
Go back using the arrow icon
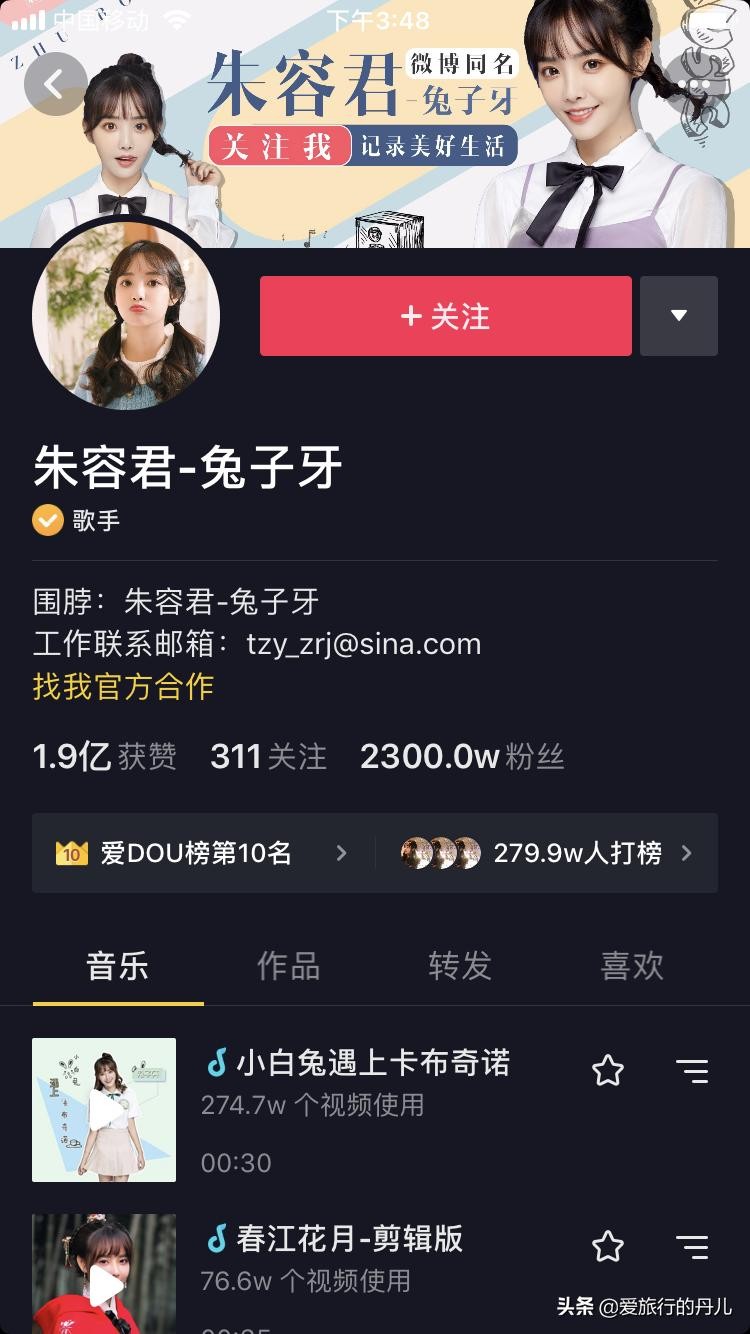coord(55,85)
